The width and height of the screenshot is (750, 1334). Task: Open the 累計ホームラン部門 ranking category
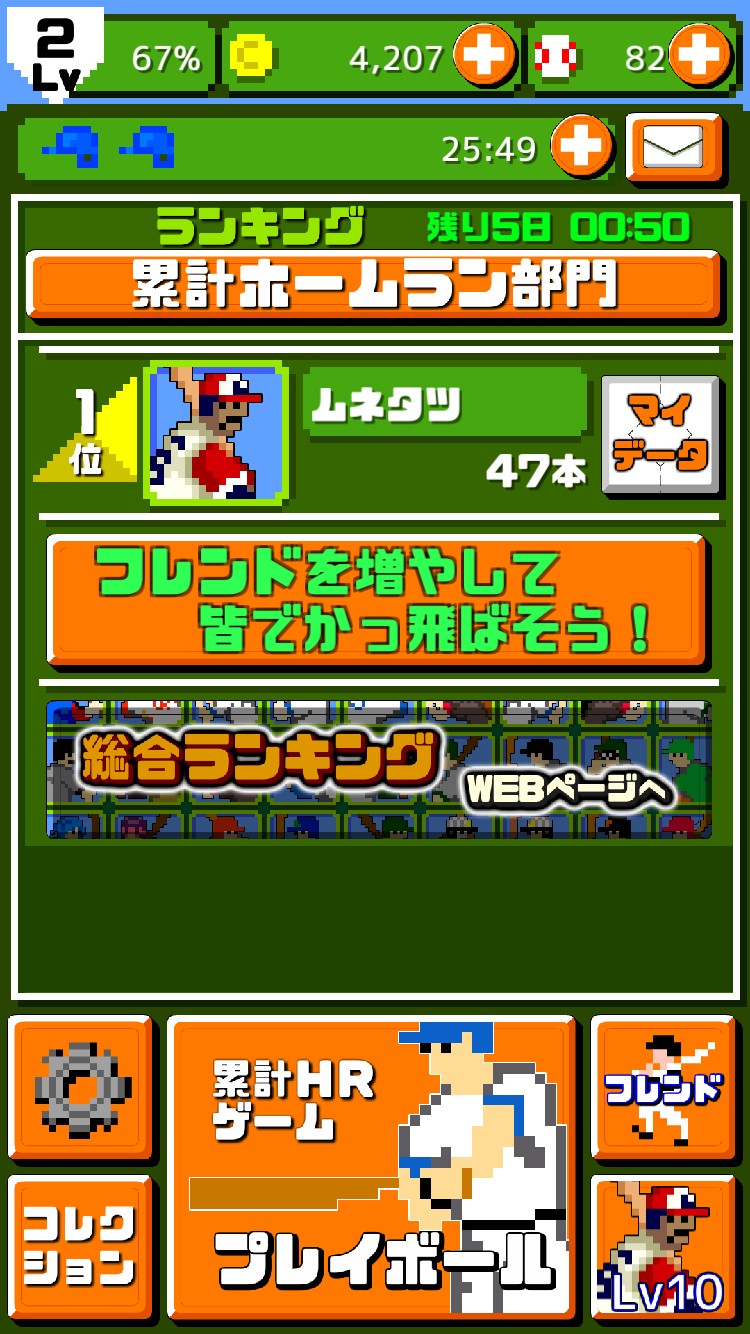tap(373, 286)
